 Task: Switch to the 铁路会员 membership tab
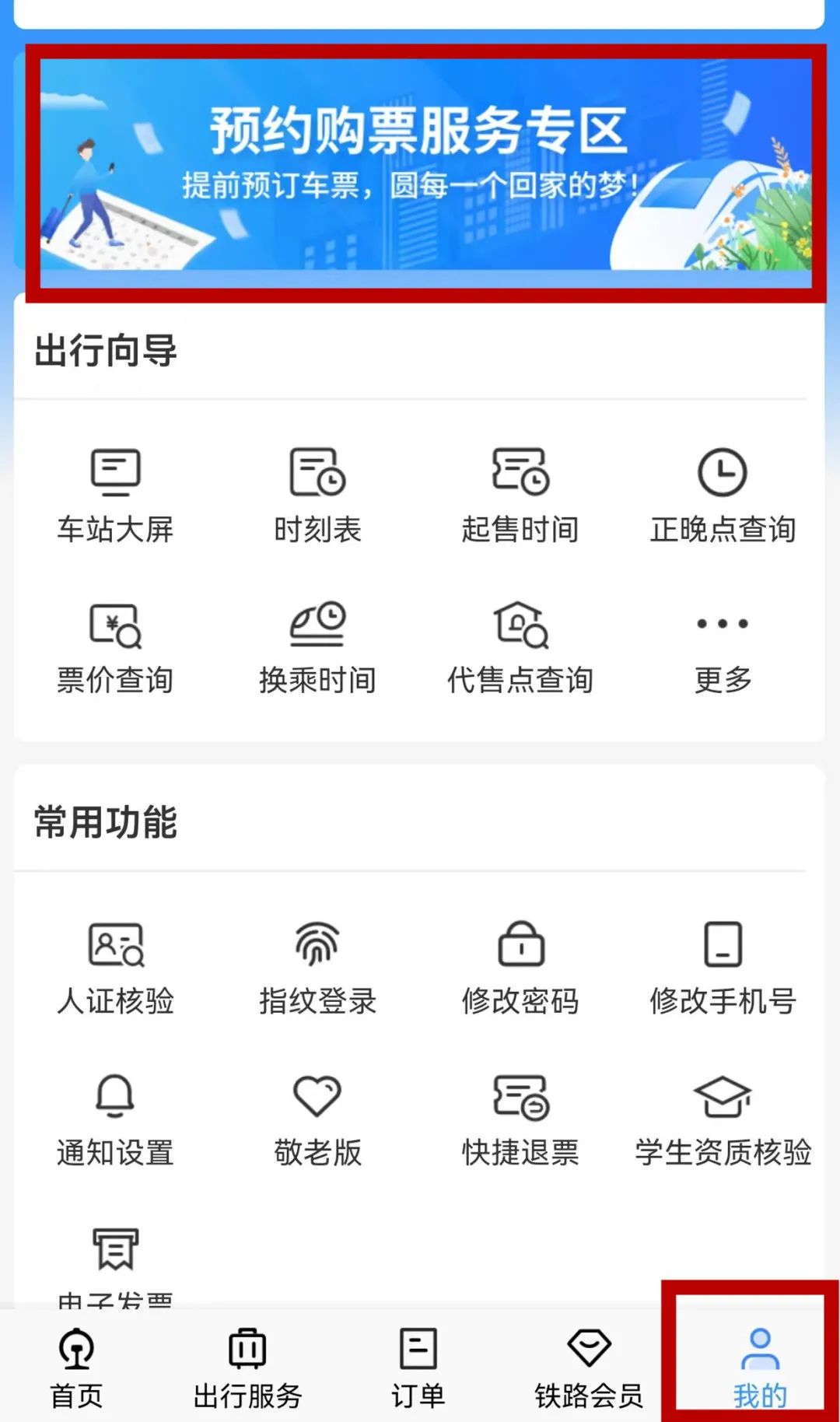(589, 1368)
